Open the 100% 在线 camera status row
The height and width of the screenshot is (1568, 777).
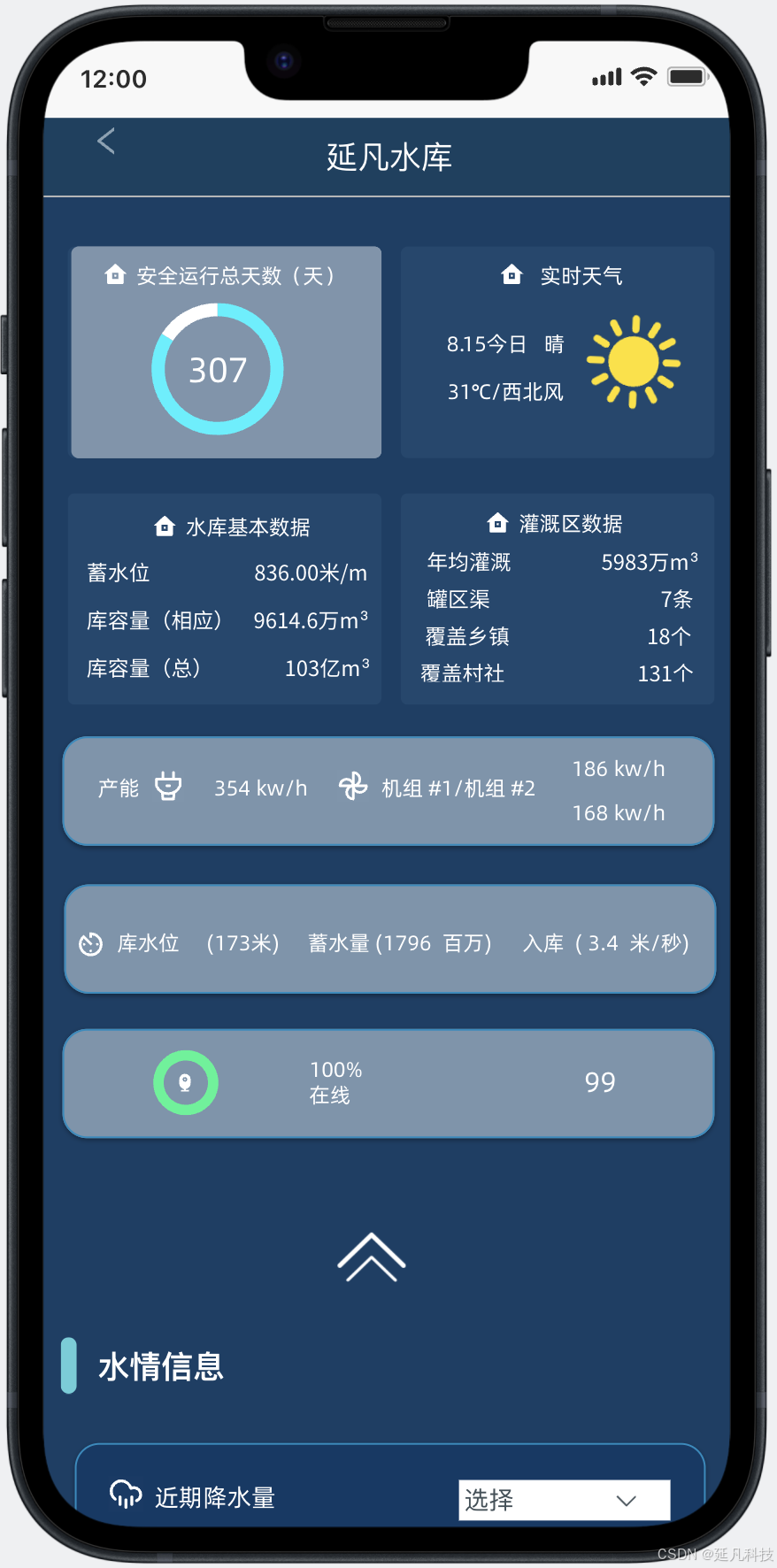(388, 1083)
